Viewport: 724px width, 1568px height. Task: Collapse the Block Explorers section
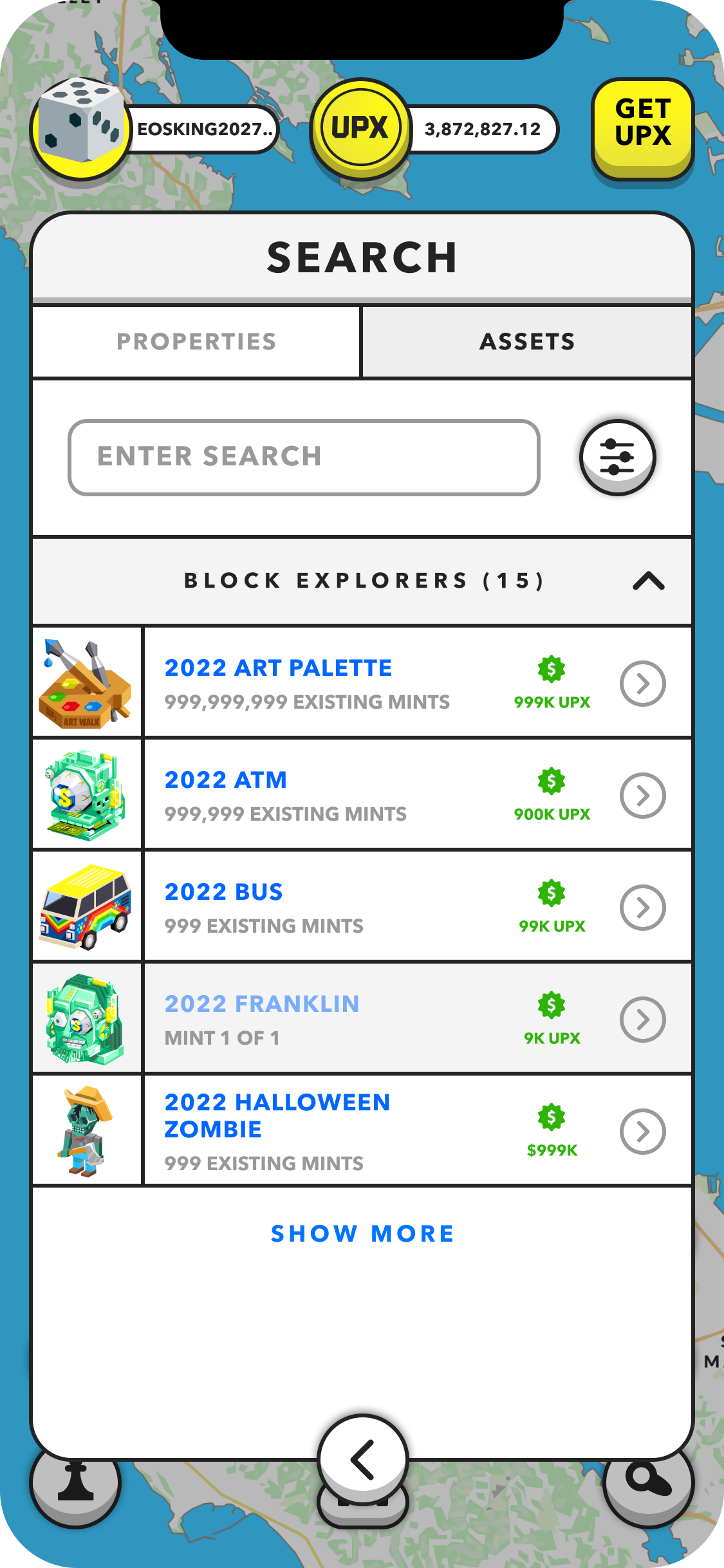(648, 581)
